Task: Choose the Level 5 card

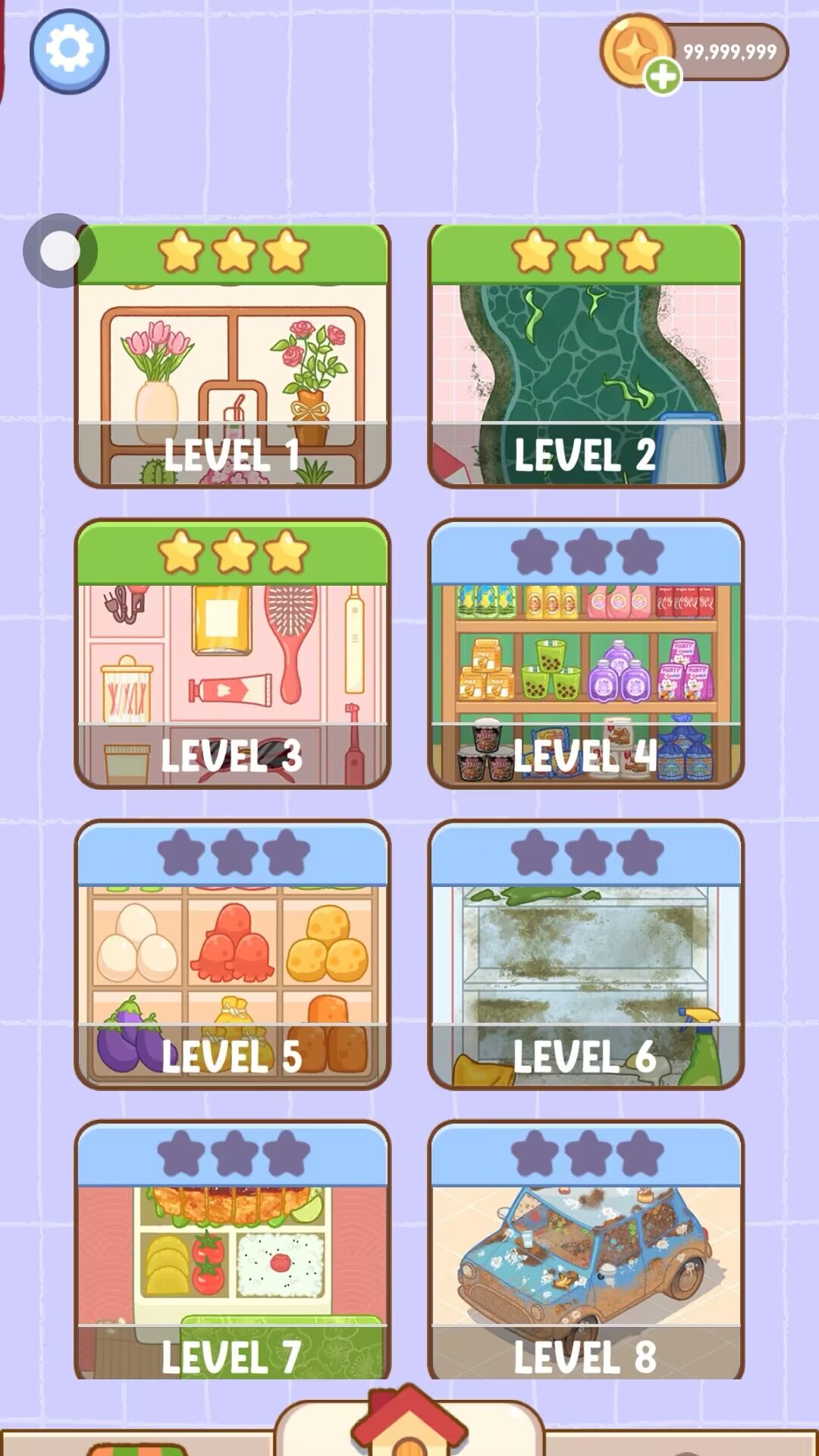Action: click(x=232, y=954)
